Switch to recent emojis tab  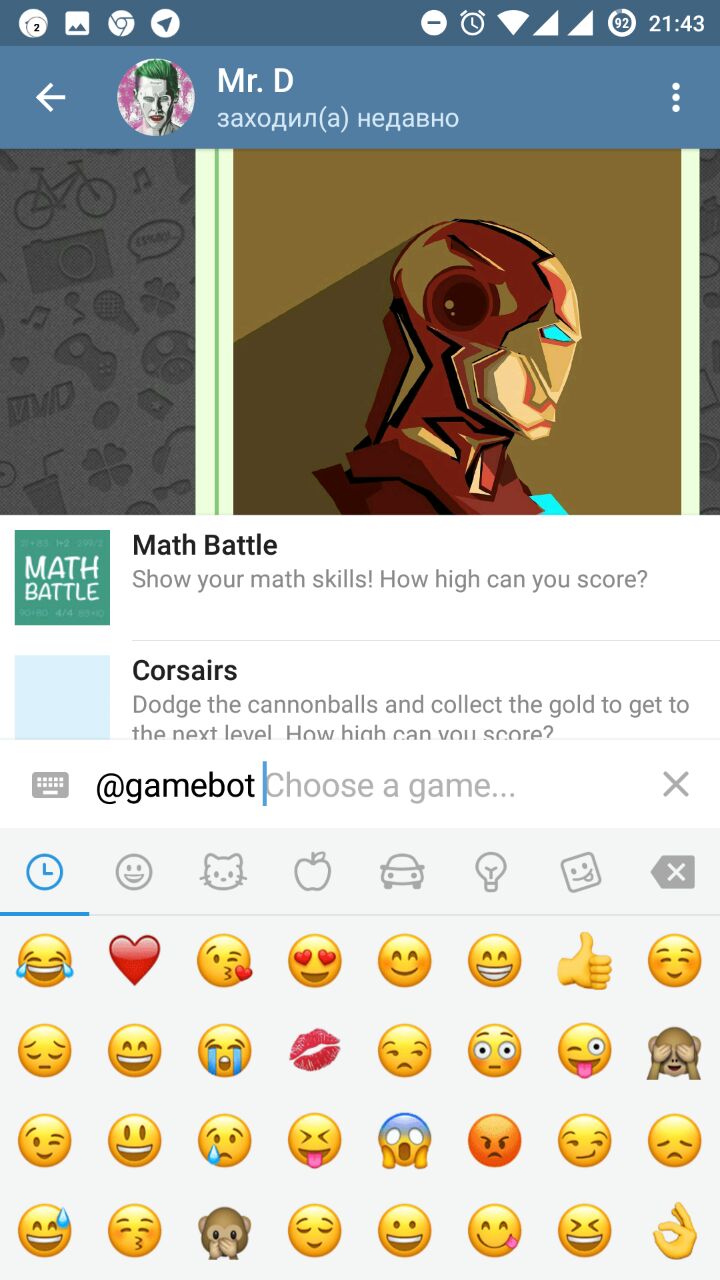pos(45,873)
